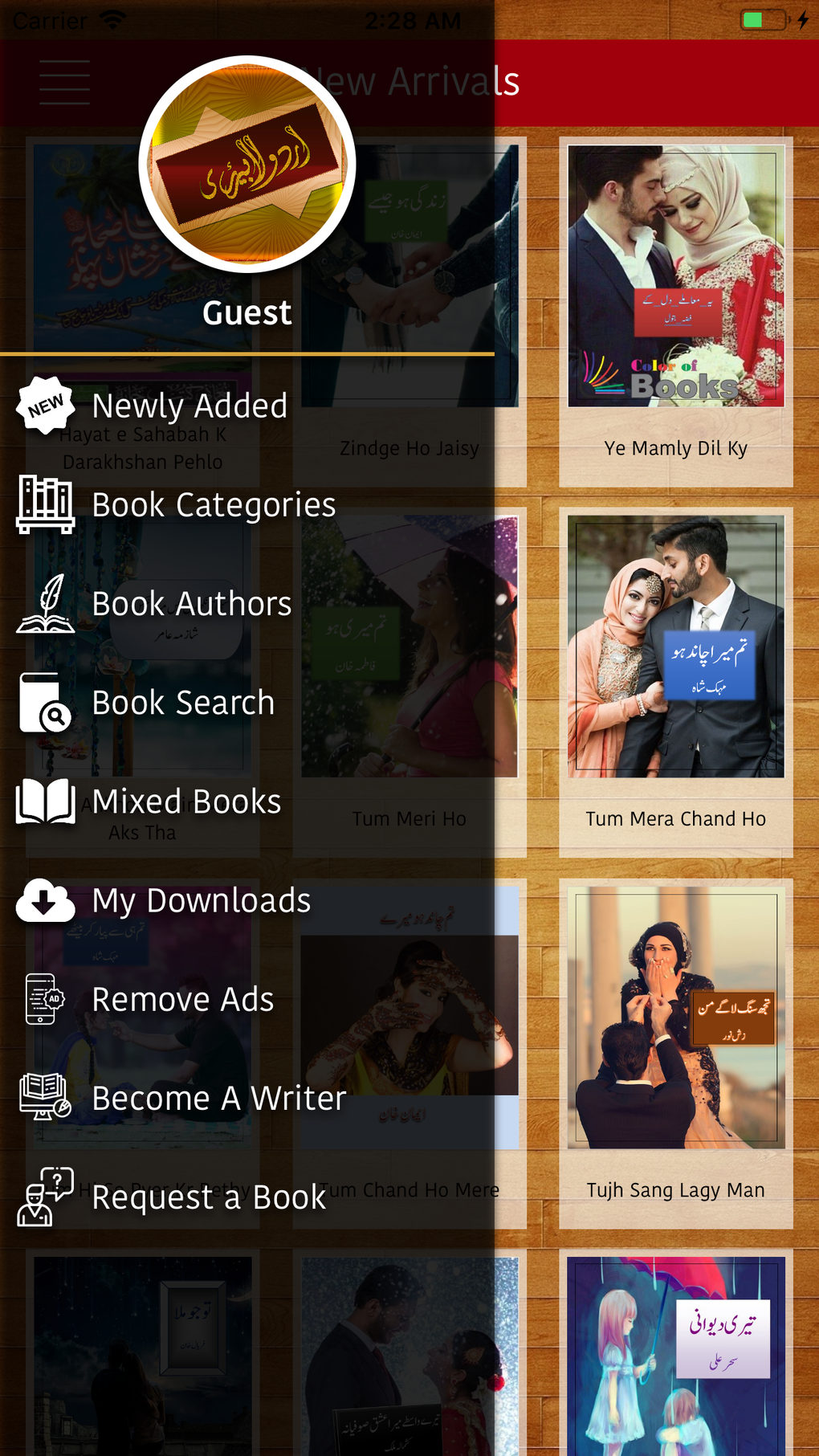The width and height of the screenshot is (819, 1456).
Task: Open the hamburger navigation menu
Action: point(64,81)
